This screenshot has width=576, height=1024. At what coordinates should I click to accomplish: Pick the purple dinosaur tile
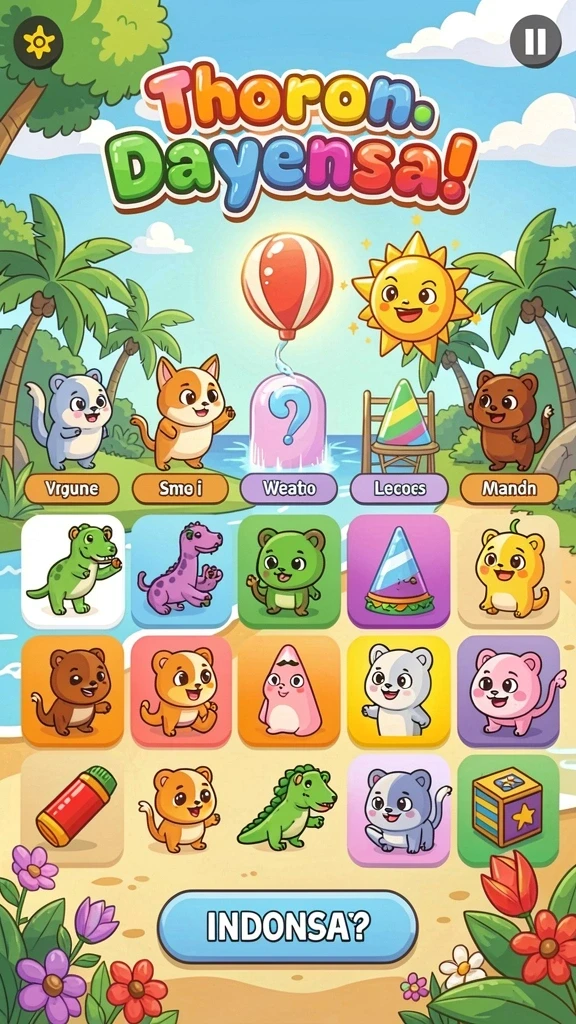pyautogui.click(x=182, y=571)
